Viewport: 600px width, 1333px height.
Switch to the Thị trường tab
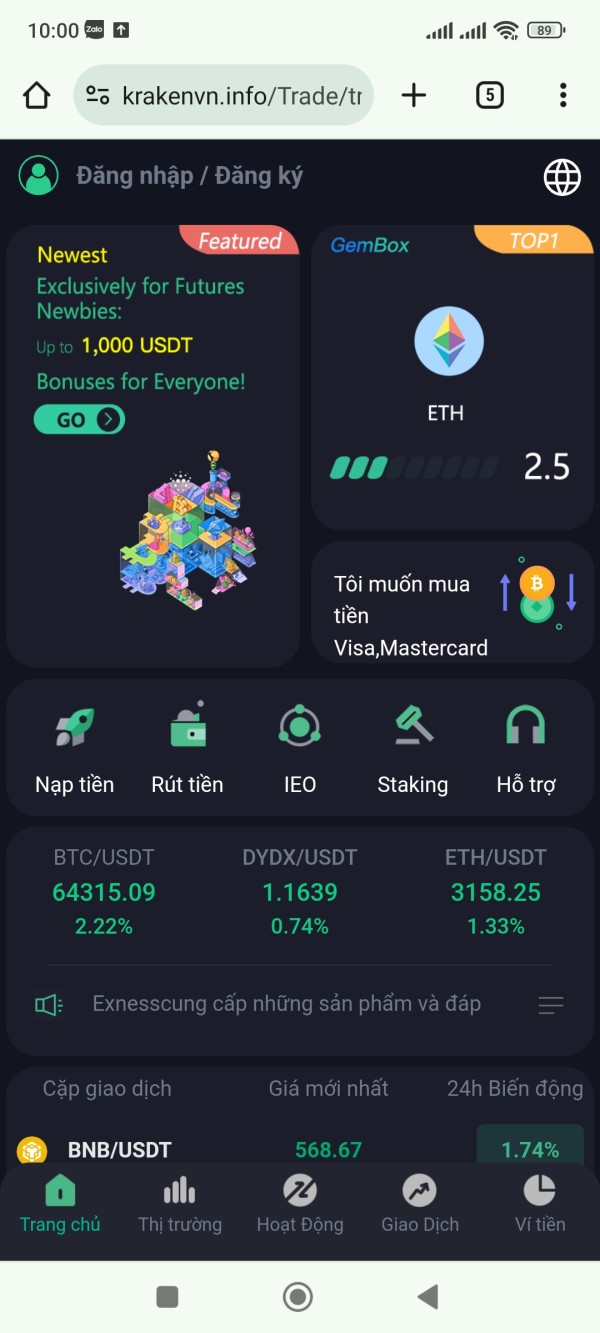[x=180, y=1205]
